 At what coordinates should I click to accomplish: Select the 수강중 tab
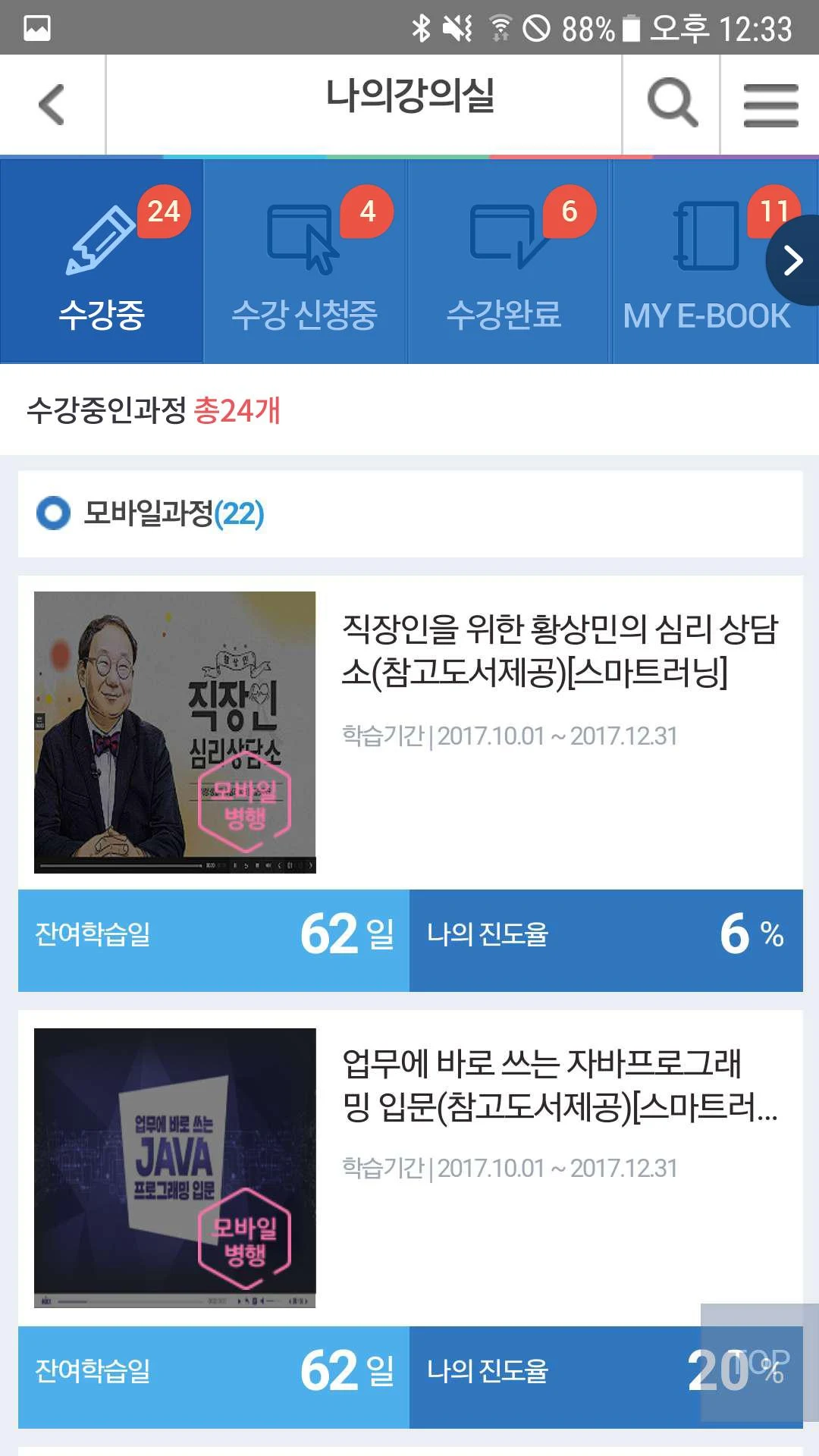point(102,262)
